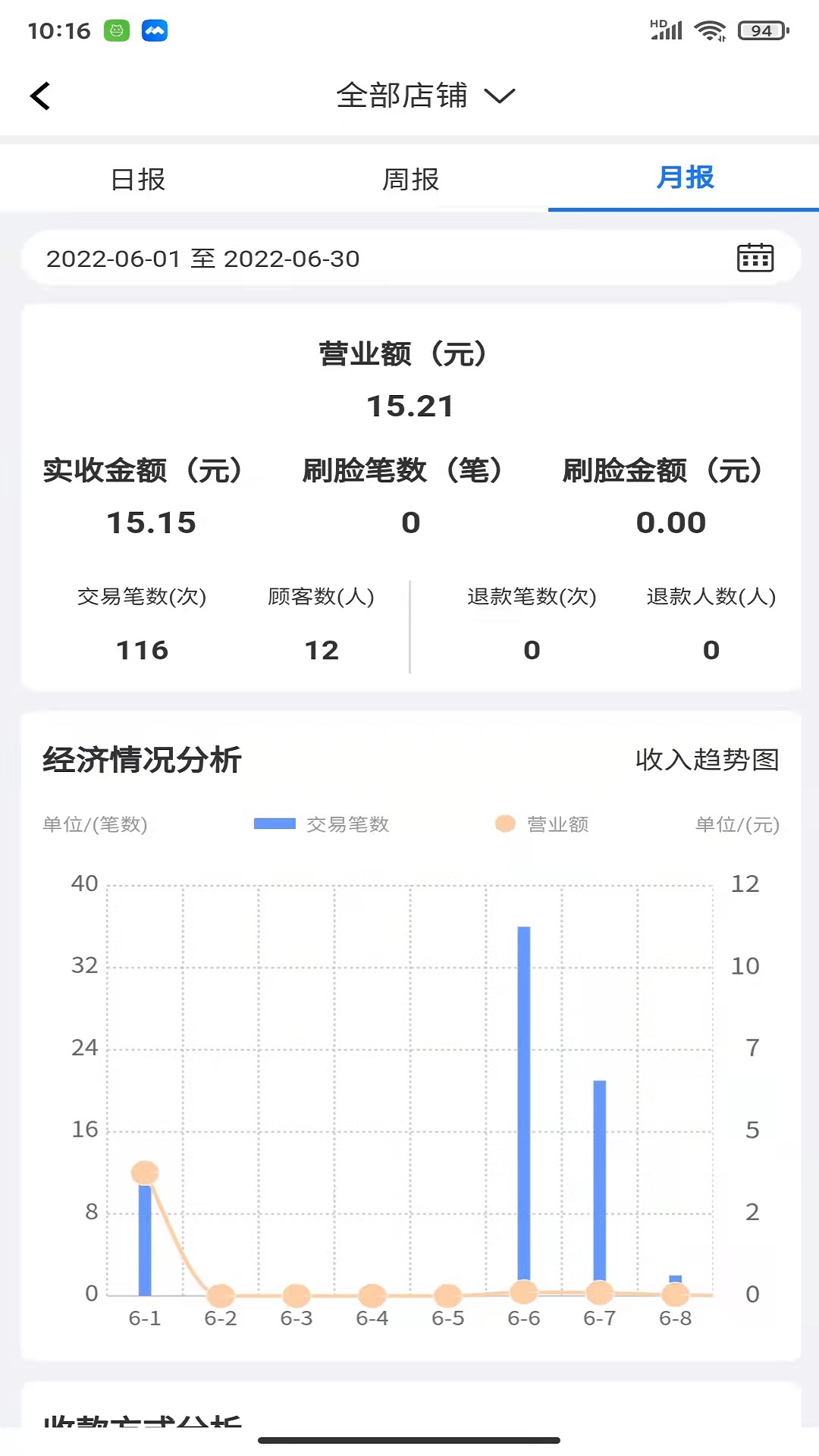Expand the 全部店铺 store dropdown
The image size is (819, 1456).
click(x=425, y=96)
